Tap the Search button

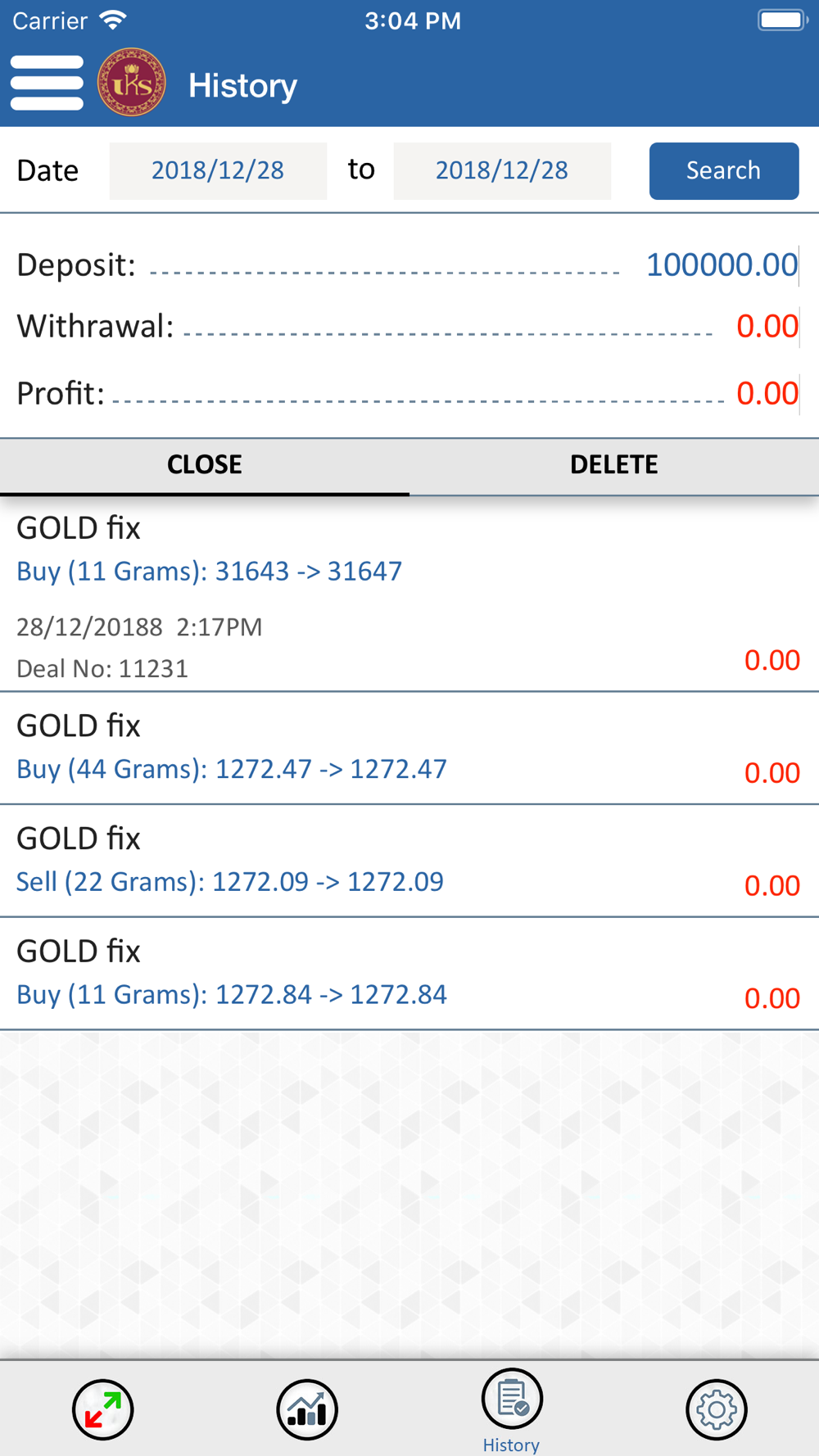(x=724, y=170)
